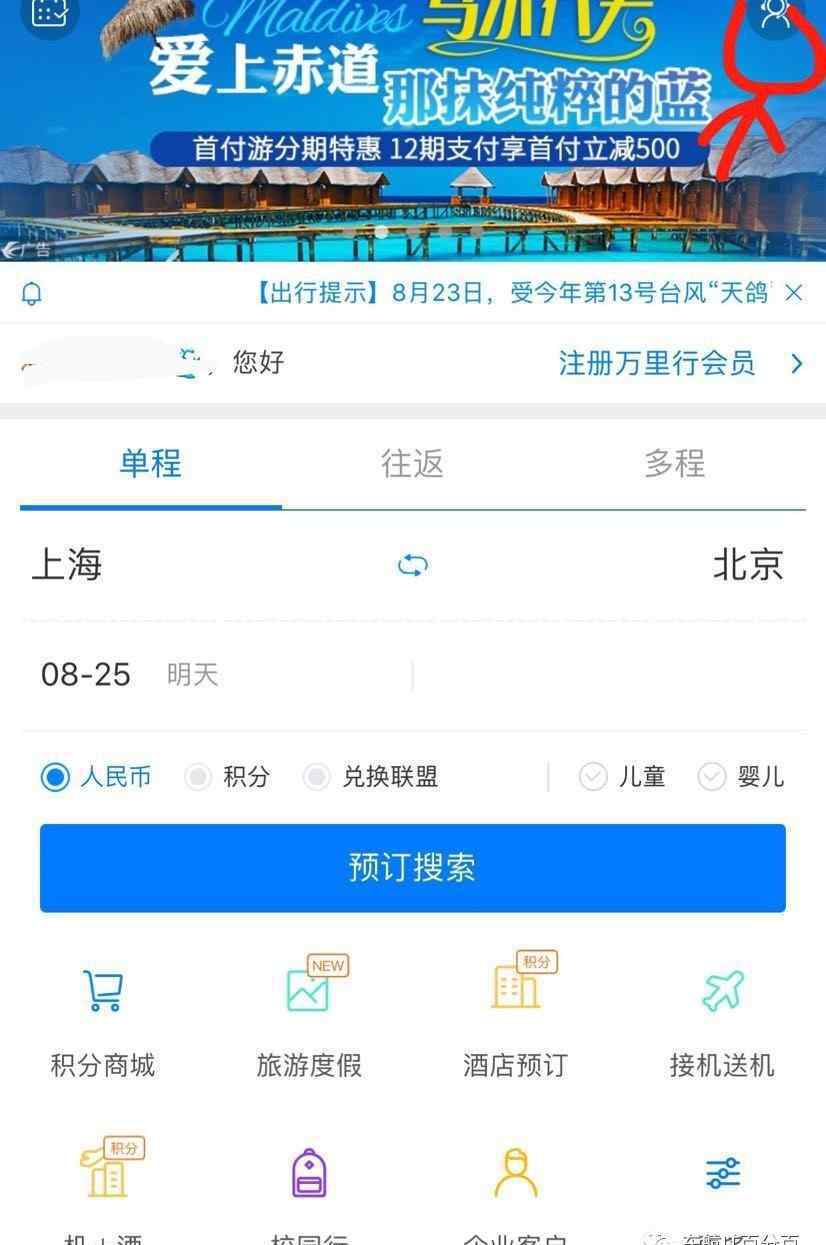
Task: Change arrival city 北京
Action: tap(747, 565)
